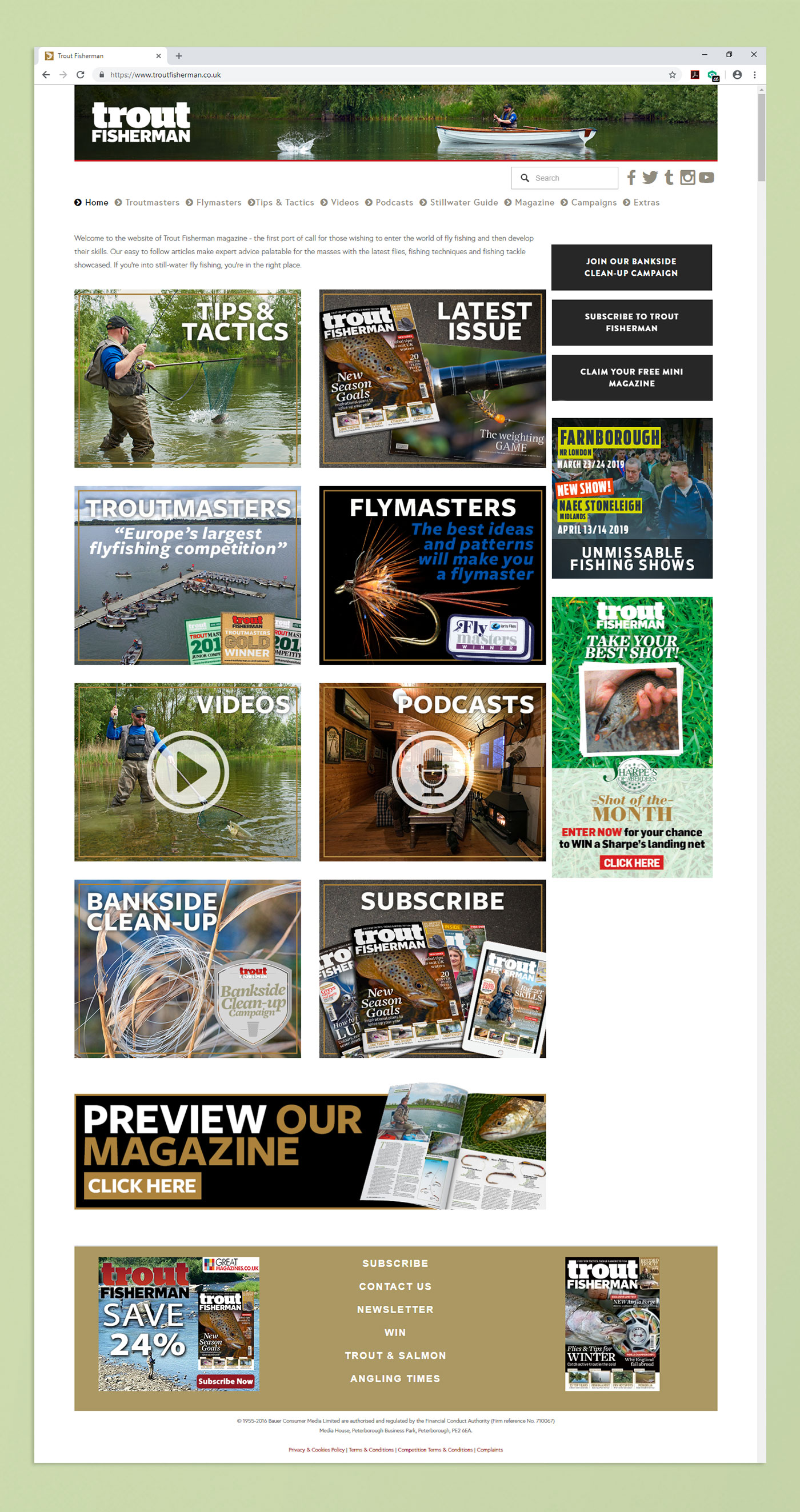This screenshot has height=1512, width=800.
Task: Reload the page in the browser
Action: coord(81,75)
